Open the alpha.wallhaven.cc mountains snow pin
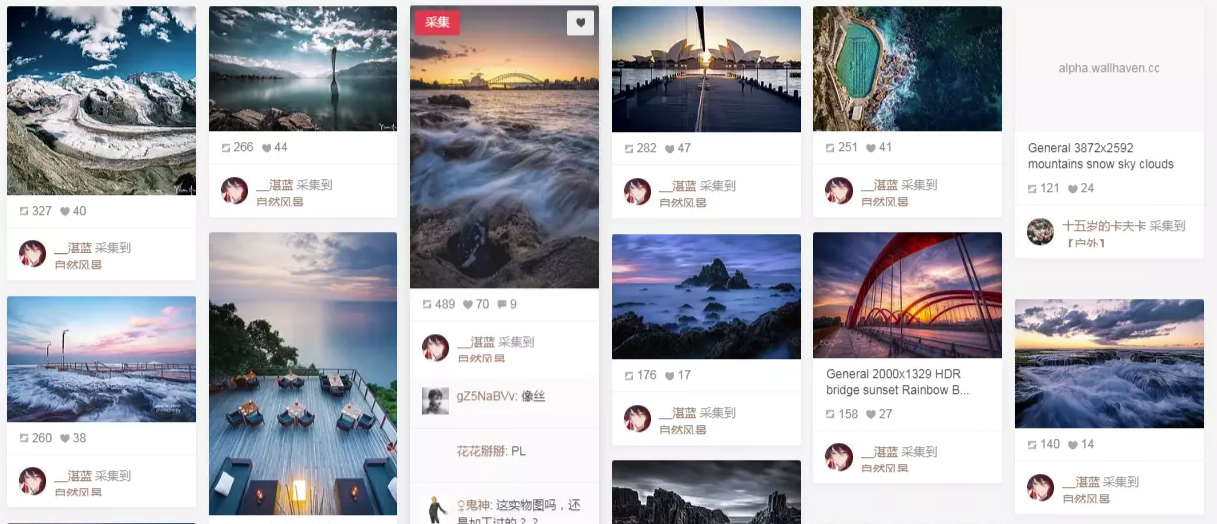 pos(1108,68)
